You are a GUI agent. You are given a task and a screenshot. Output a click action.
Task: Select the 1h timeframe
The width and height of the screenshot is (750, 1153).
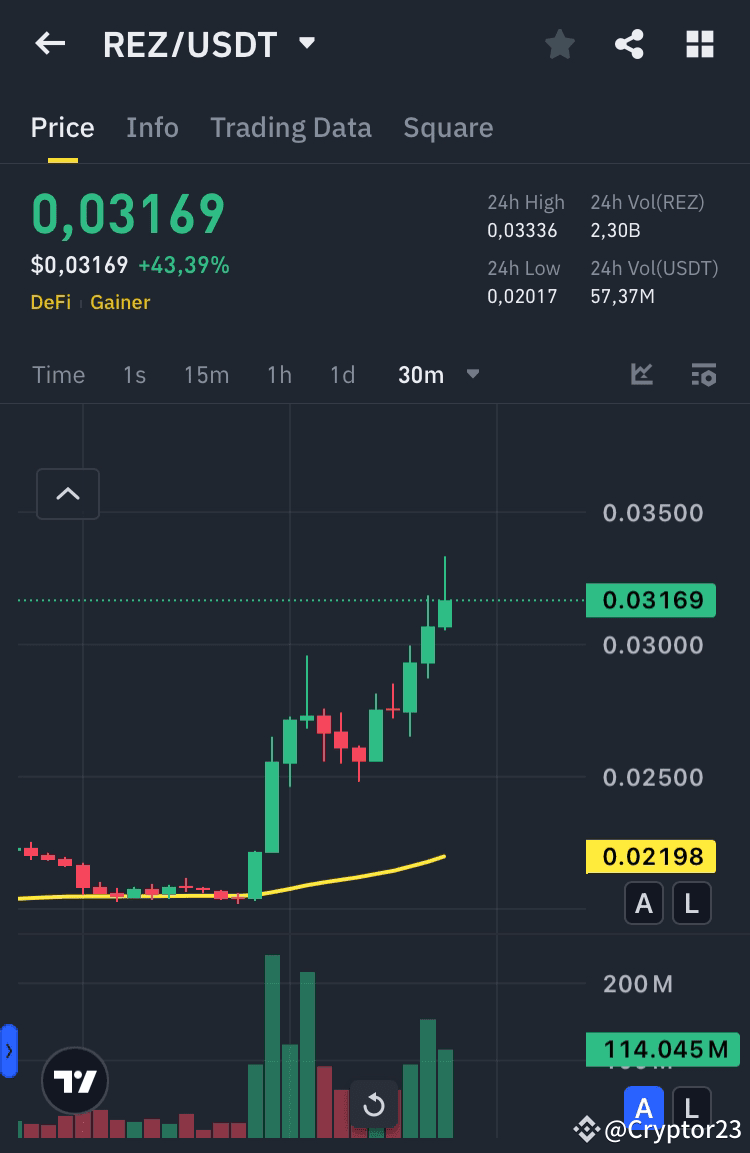(x=279, y=374)
